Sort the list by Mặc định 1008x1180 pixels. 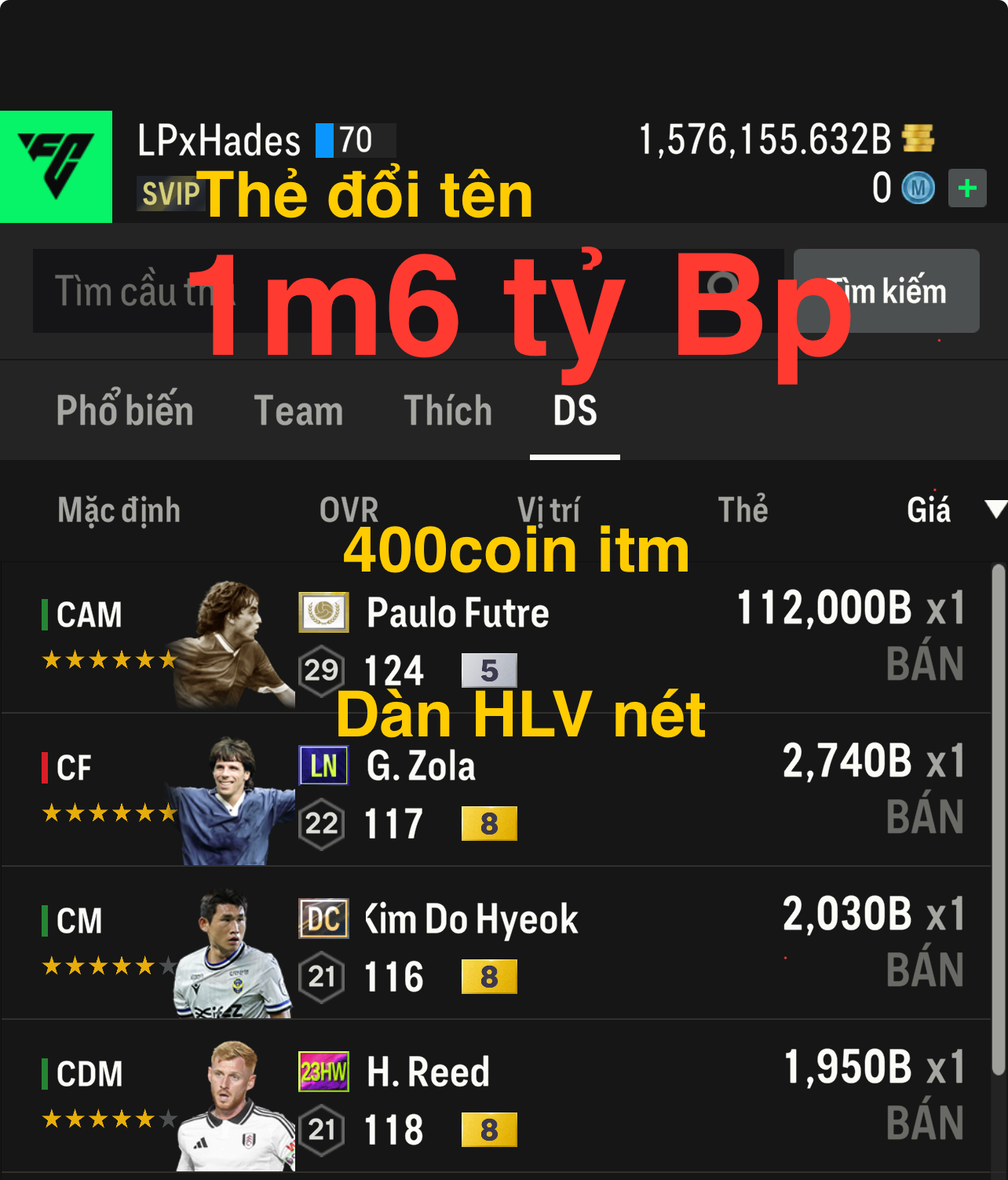coord(119,510)
